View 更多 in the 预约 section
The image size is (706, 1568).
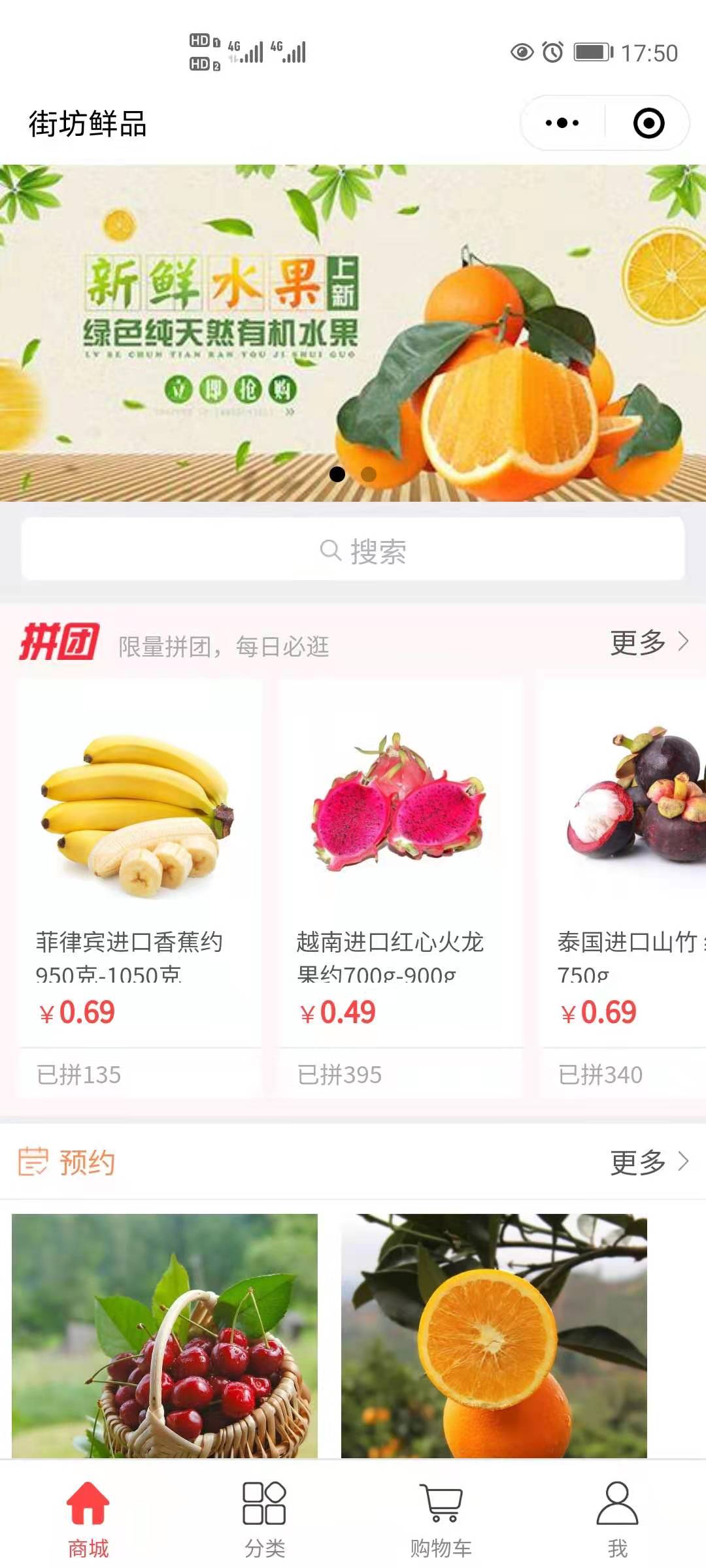coord(648,1162)
